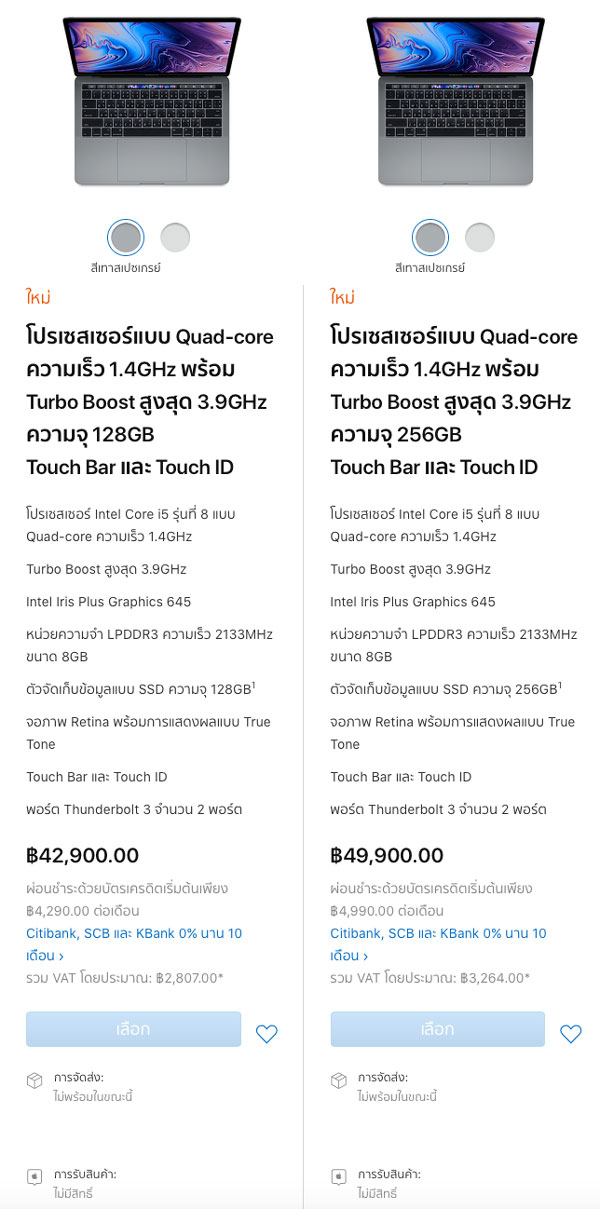This screenshot has height=1209, width=600.
Task: Add the 256GB model to favorites
Action: pyautogui.click(x=571, y=1034)
